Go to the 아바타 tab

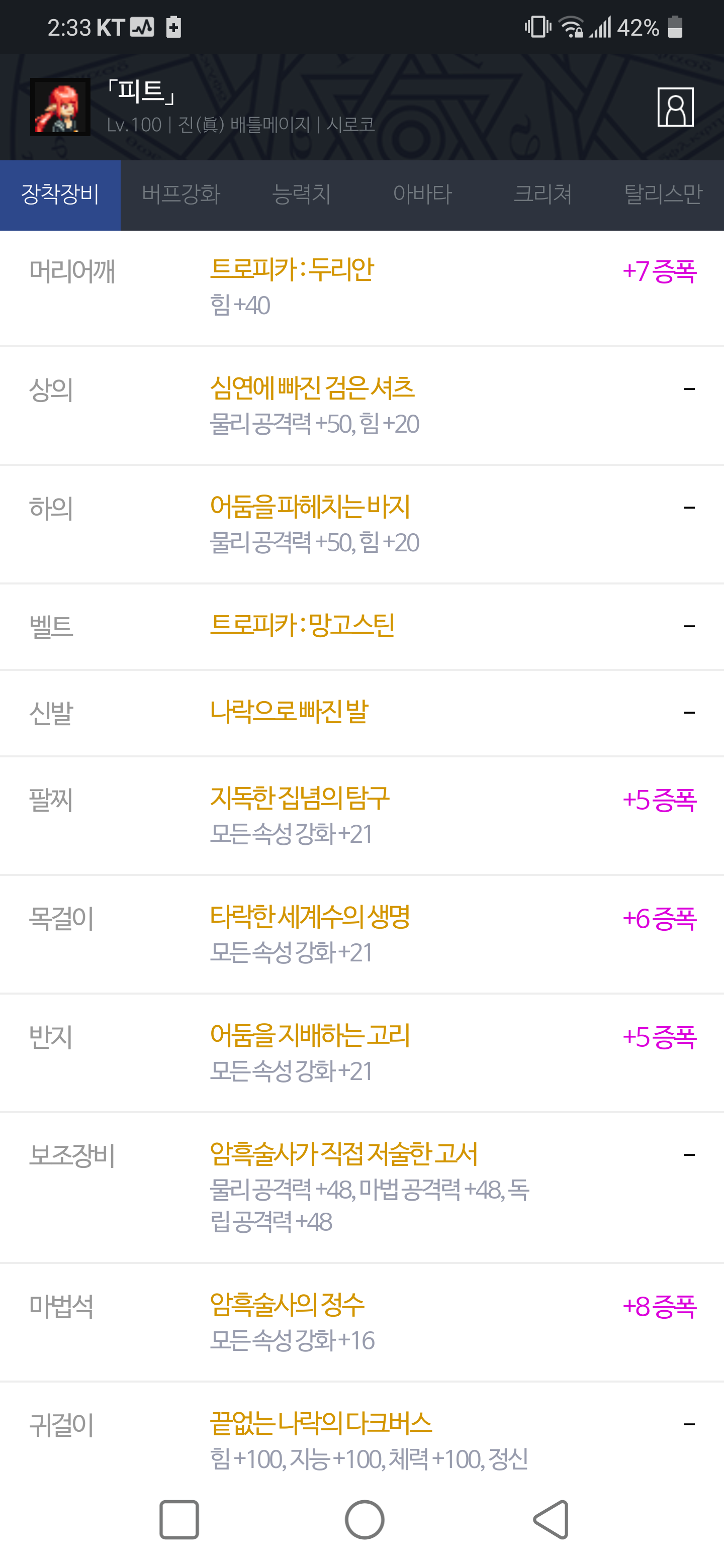(422, 195)
